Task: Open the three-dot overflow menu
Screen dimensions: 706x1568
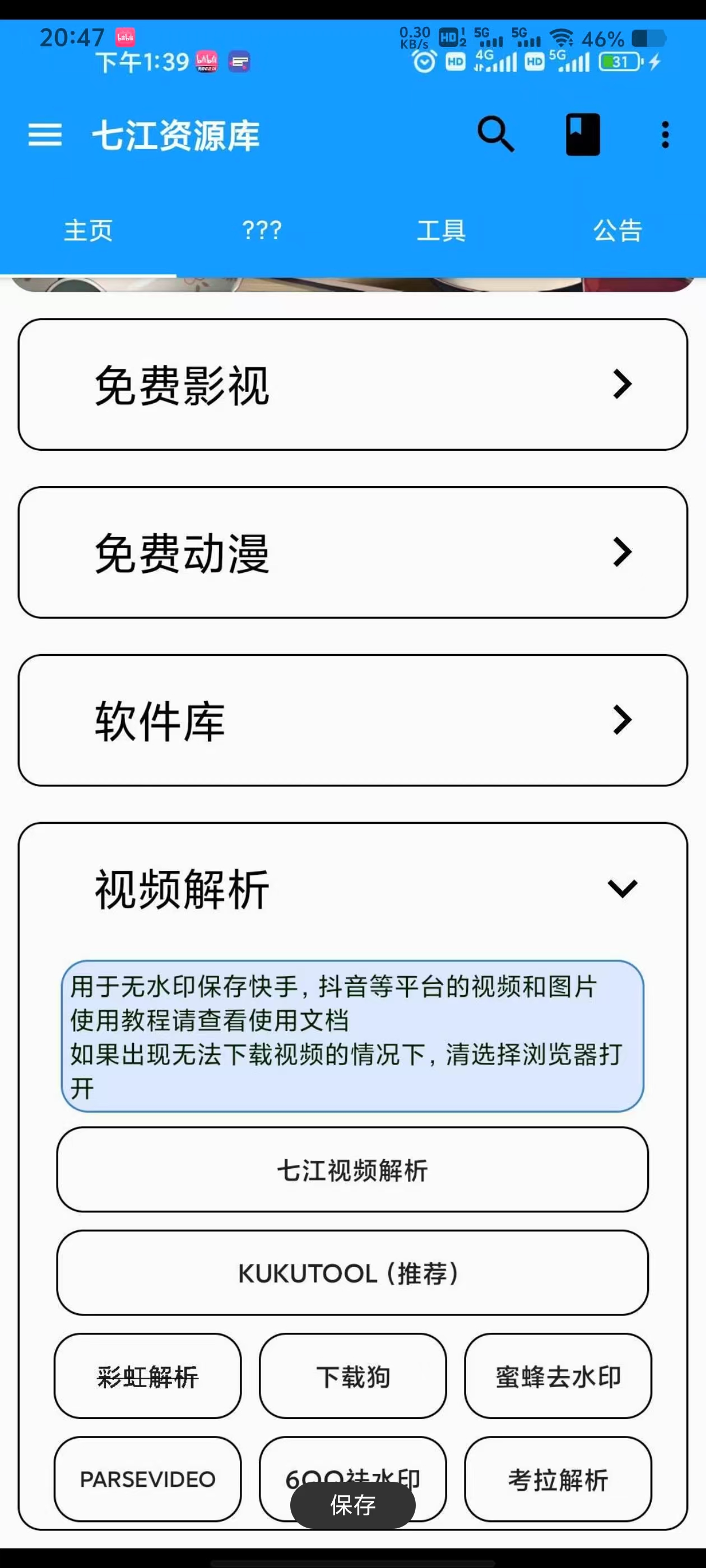Action: pos(665,134)
